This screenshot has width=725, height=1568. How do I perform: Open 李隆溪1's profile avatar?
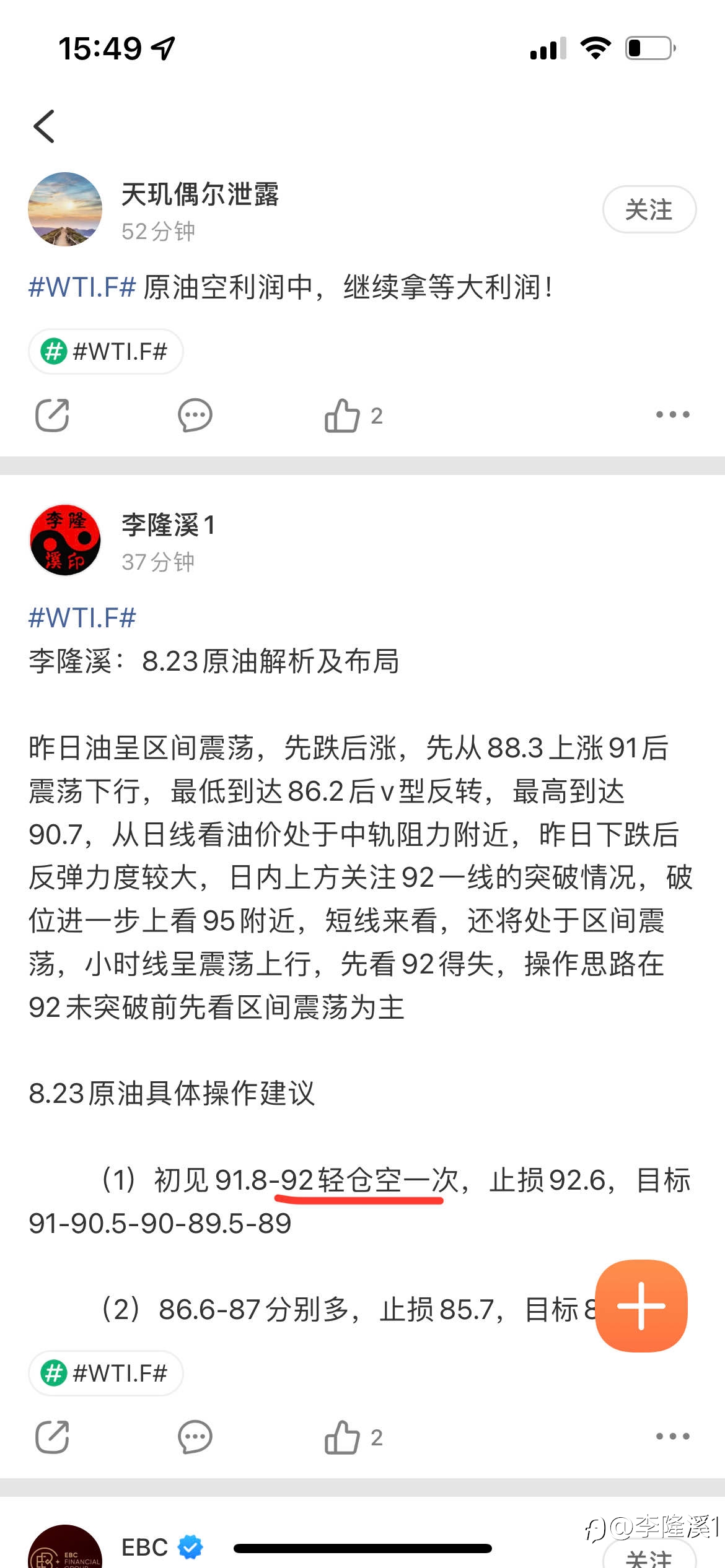[65, 540]
